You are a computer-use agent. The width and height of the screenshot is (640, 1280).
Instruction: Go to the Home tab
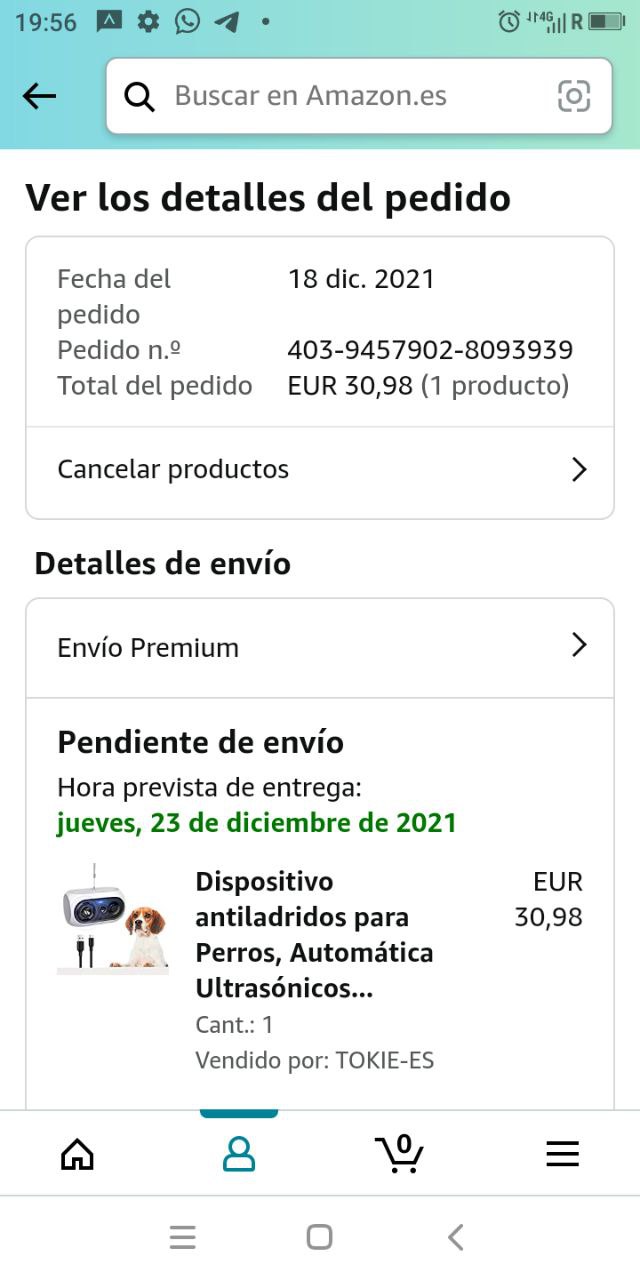[78, 1155]
